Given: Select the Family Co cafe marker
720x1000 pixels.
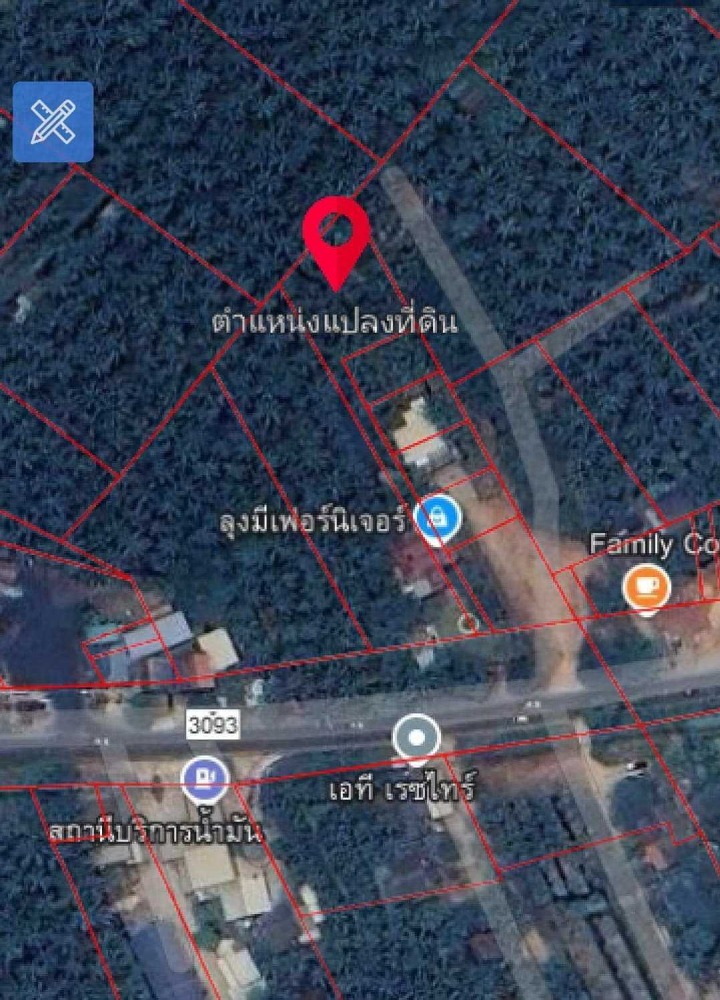Looking at the screenshot, I should (x=646, y=587).
